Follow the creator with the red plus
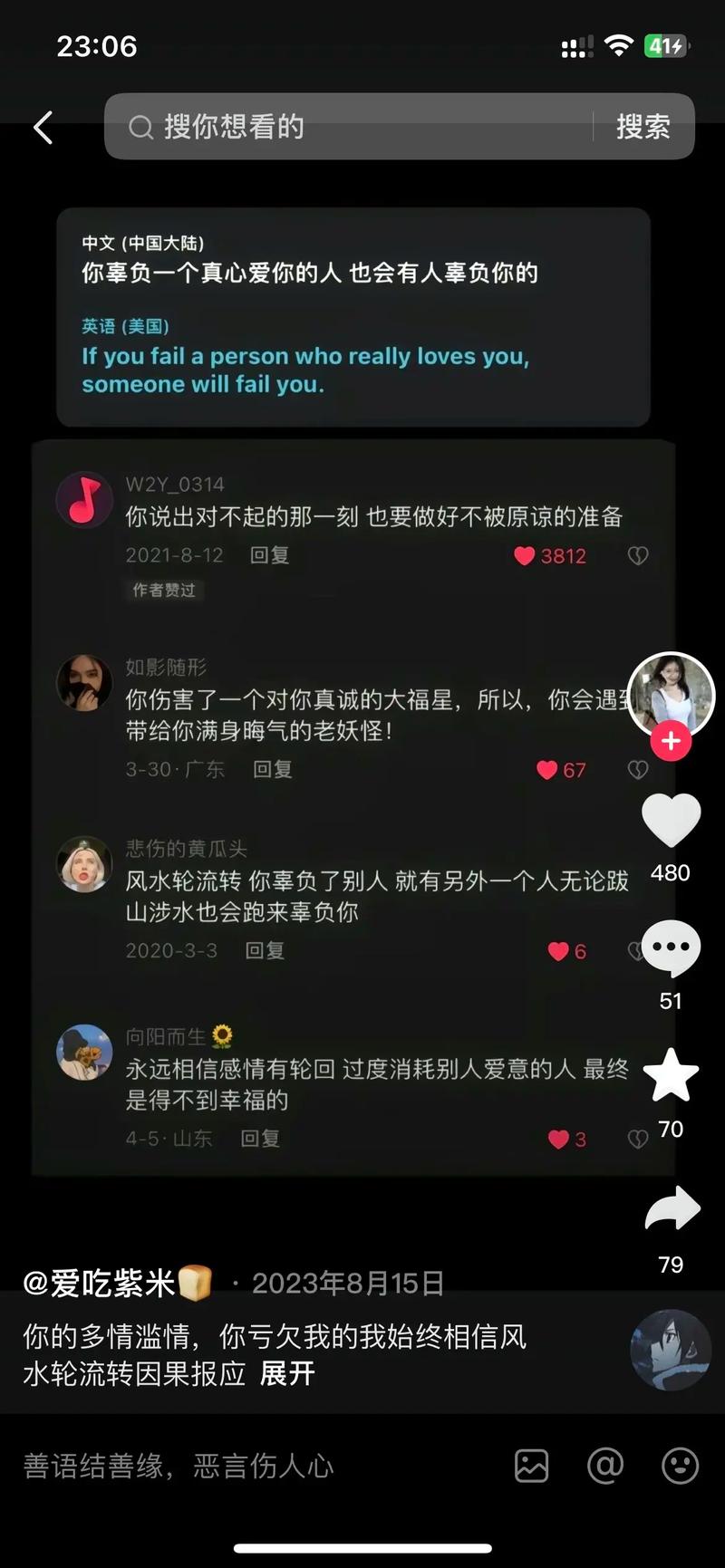The width and height of the screenshot is (725, 1568). pos(671,741)
